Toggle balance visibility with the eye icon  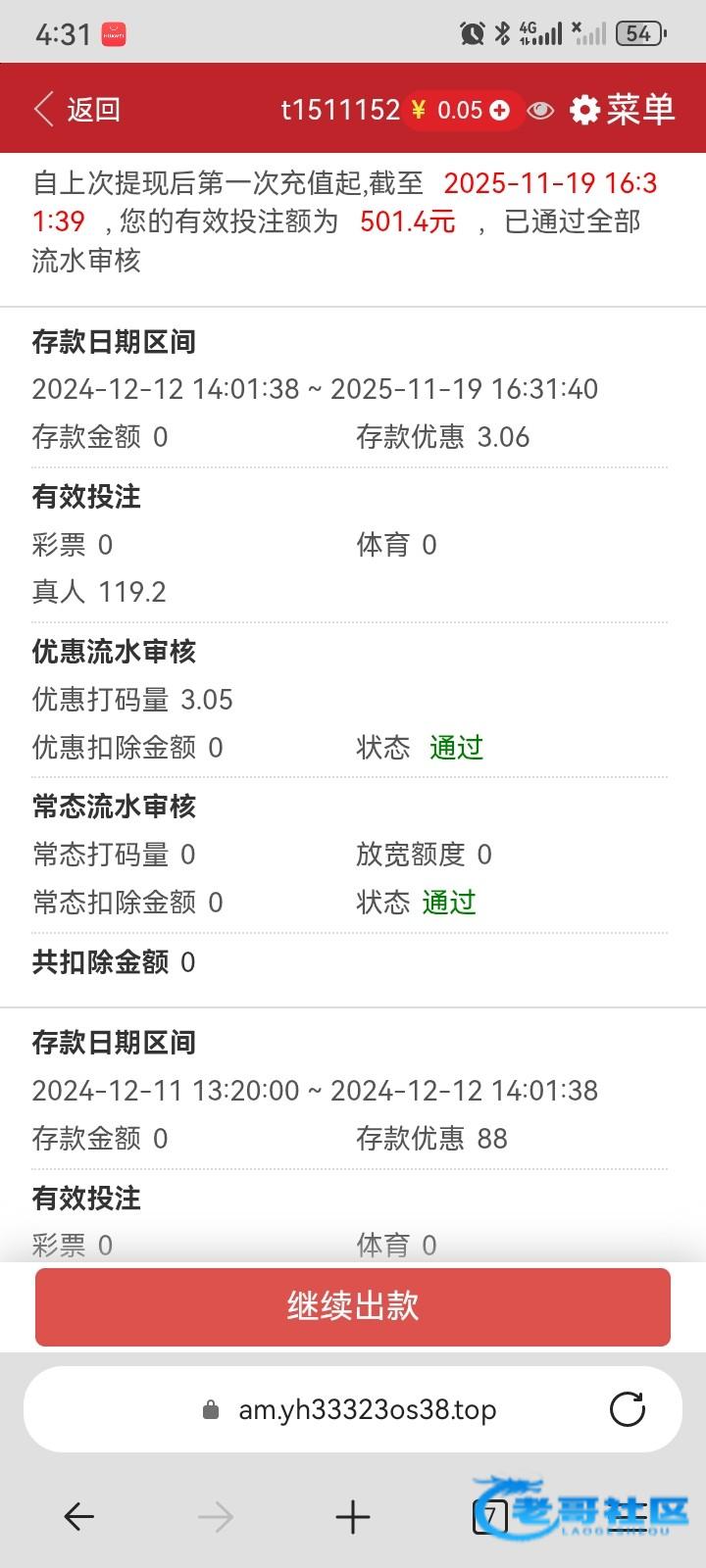540,110
